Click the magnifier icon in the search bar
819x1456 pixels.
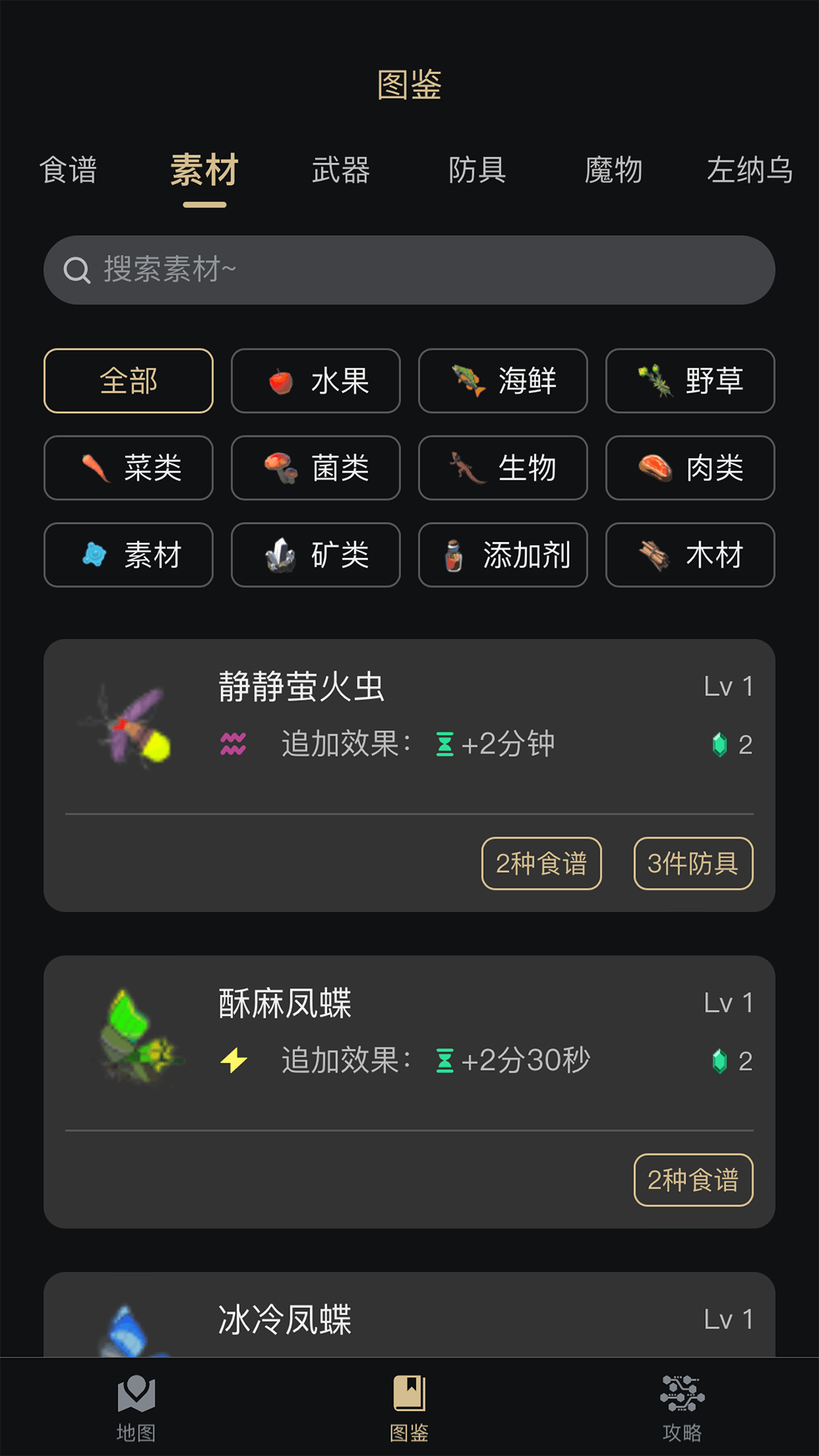pos(78,270)
